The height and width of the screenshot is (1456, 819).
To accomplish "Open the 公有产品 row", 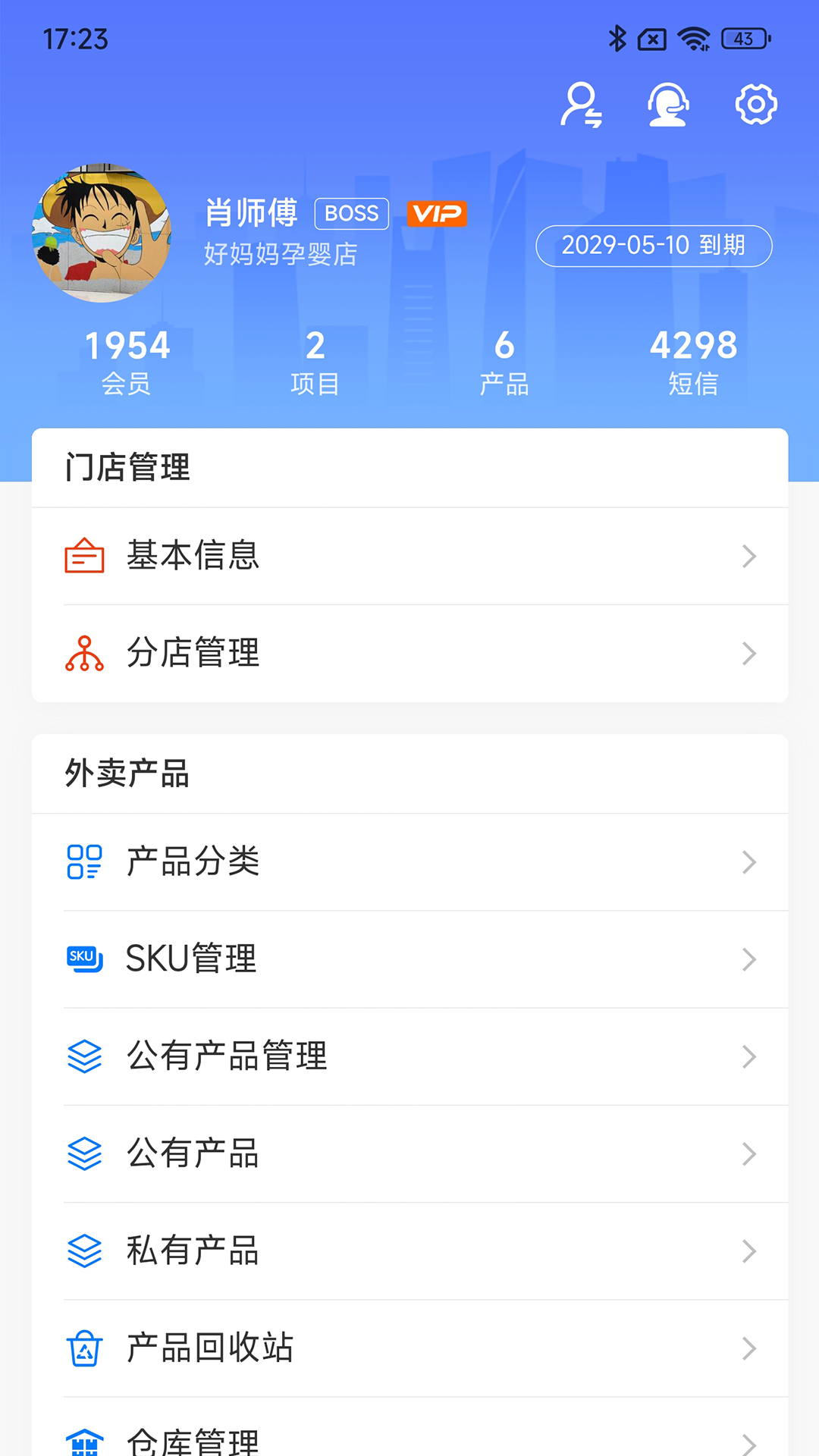I will (409, 1153).
